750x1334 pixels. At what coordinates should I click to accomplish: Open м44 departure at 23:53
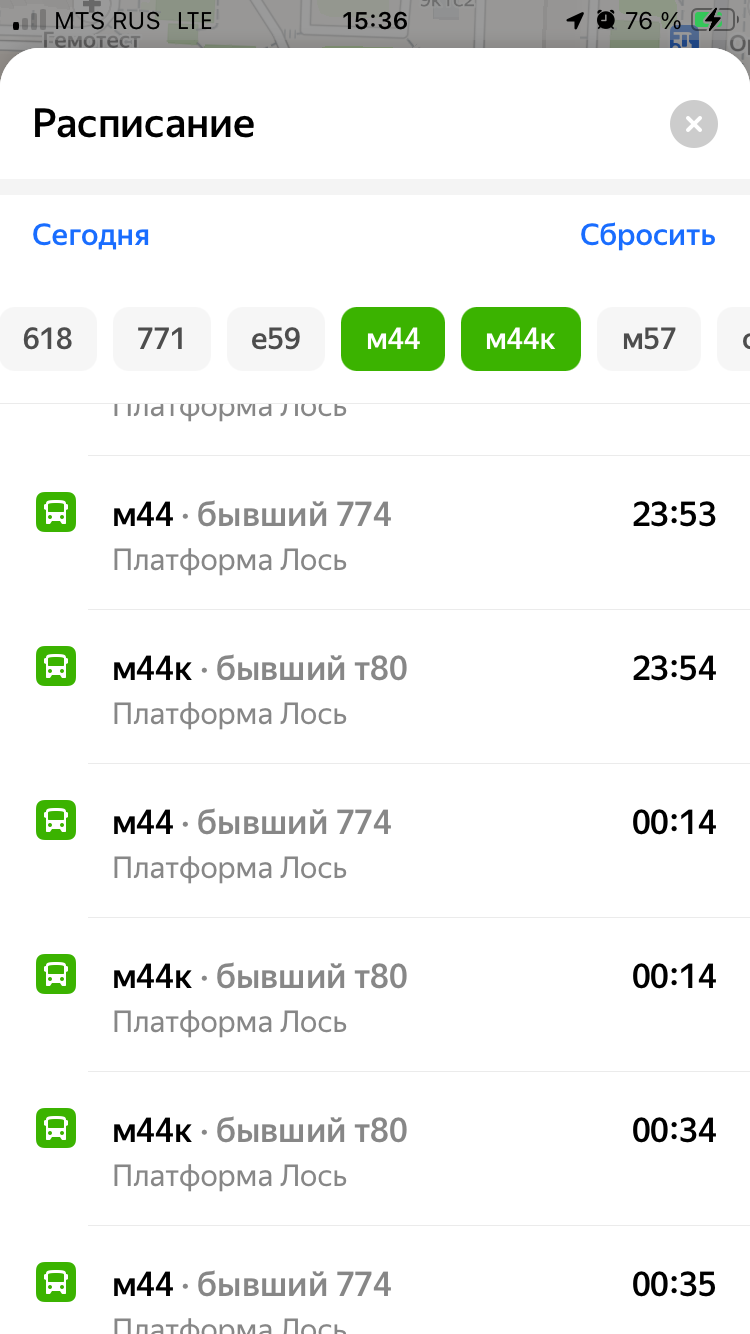(375, 533)
